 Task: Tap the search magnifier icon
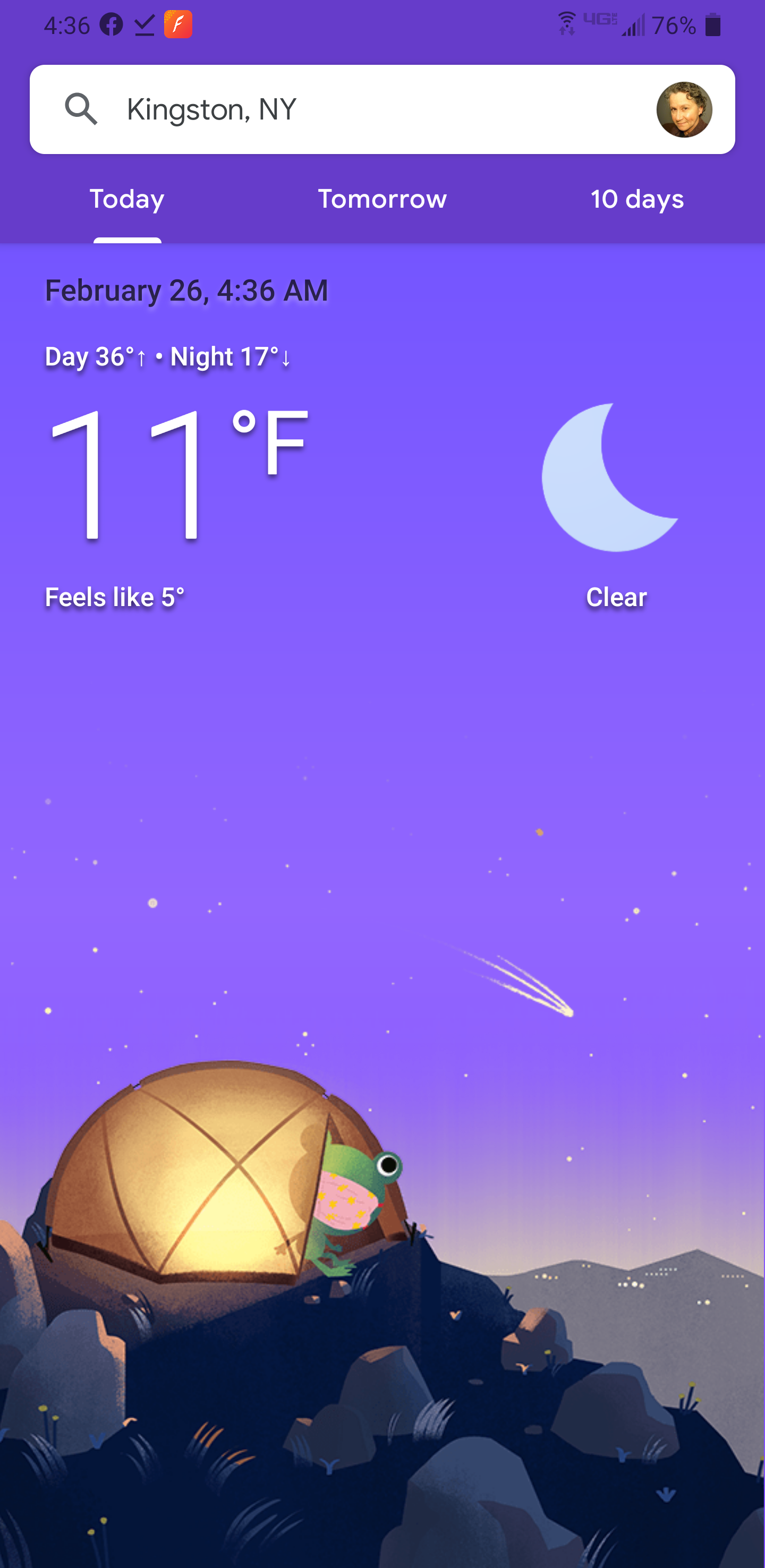tap(81, 109)
